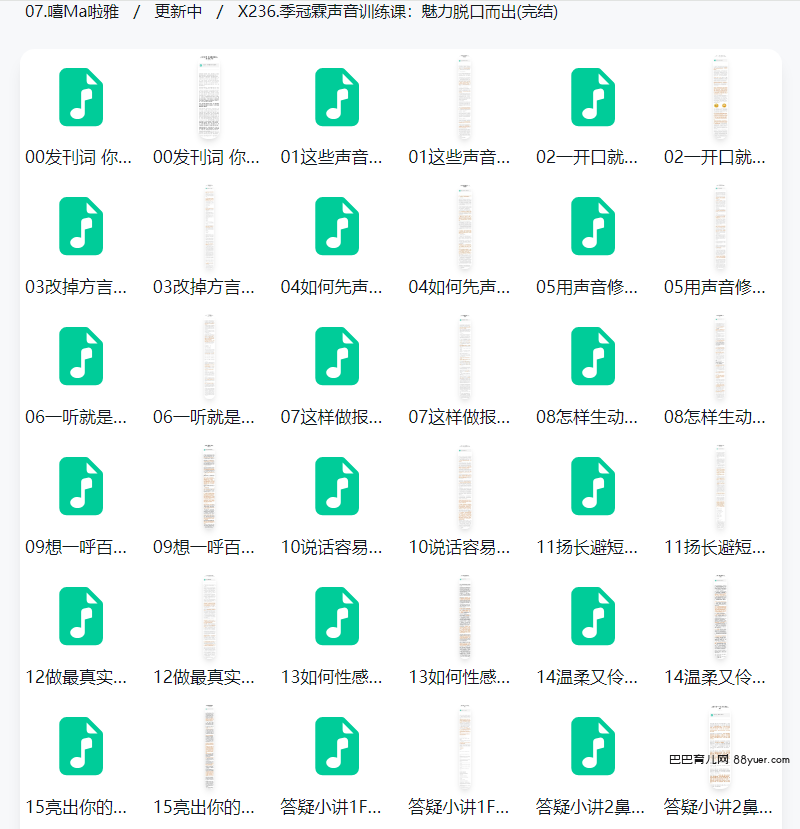View the 04如何先声 document file
Viewport: 800px width, 829px height.
[465, 226]
